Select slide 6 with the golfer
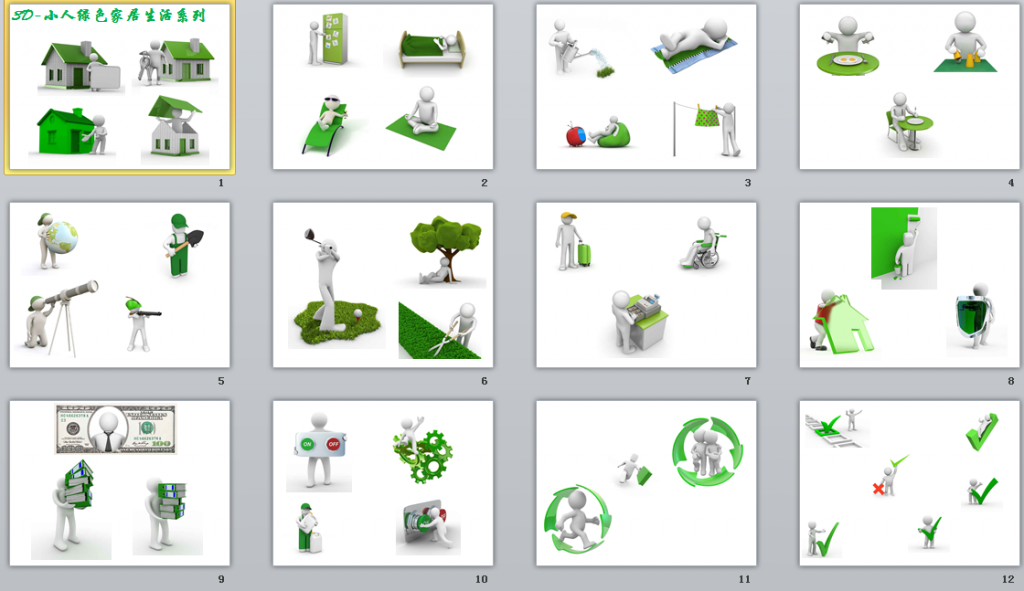This screenshot has height=591, width=1024. (x=383, y=285)
